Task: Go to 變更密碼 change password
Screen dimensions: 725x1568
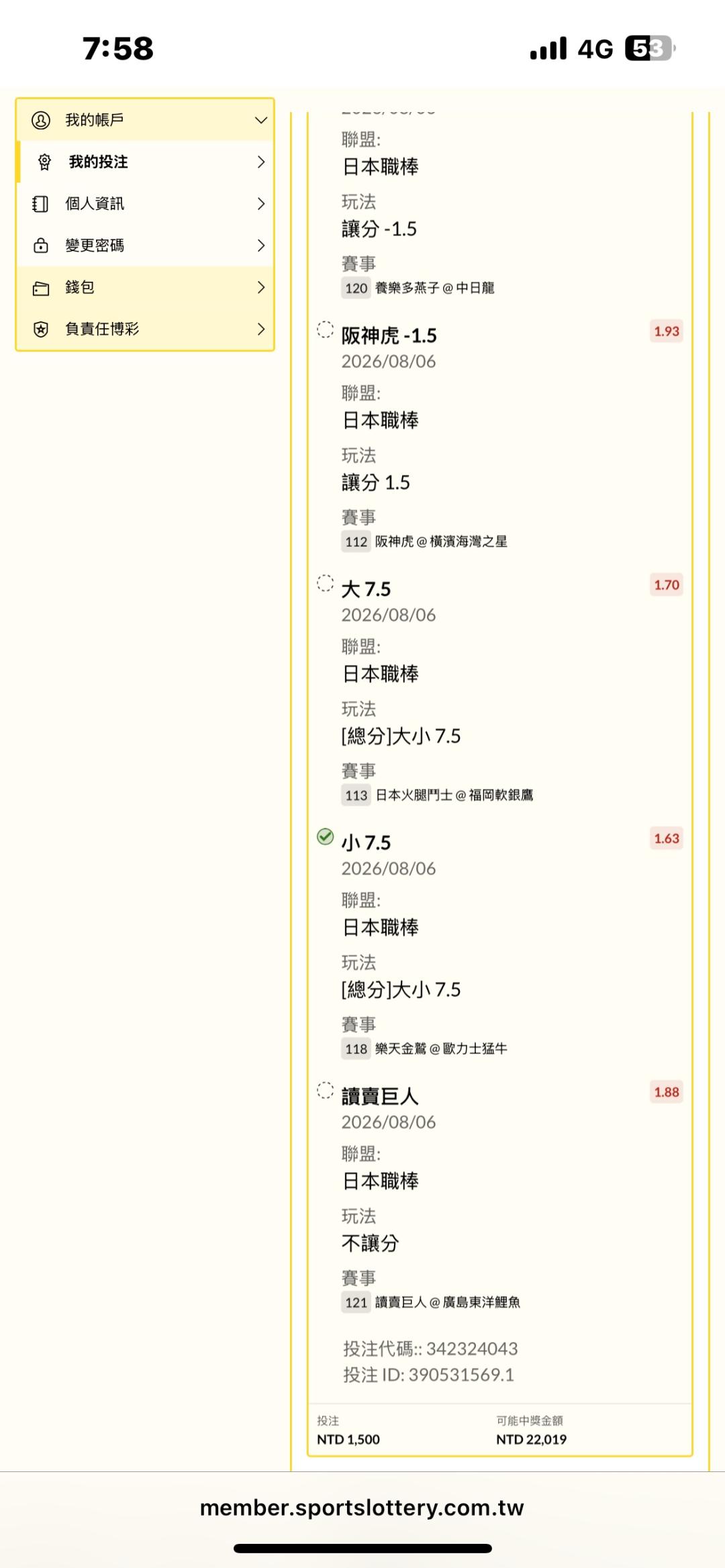Action: [145, 245]
